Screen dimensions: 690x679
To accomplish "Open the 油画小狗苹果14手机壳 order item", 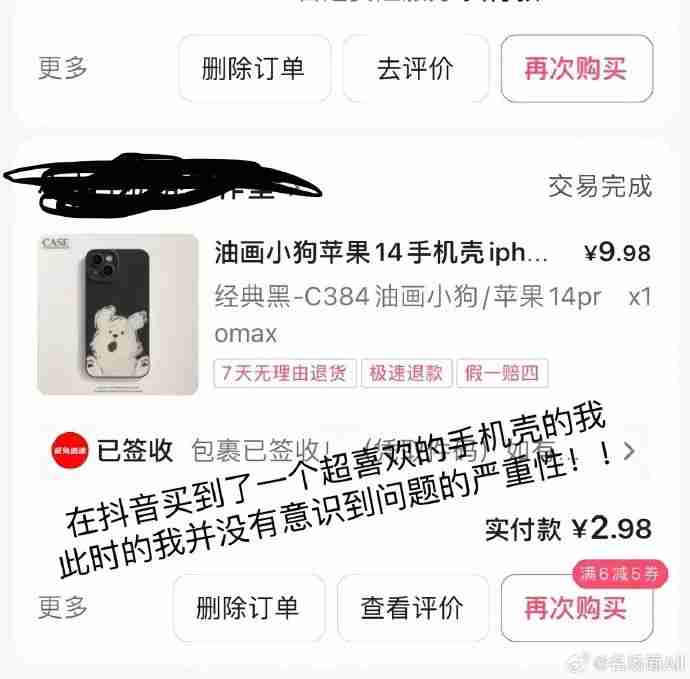I will 381,252.
